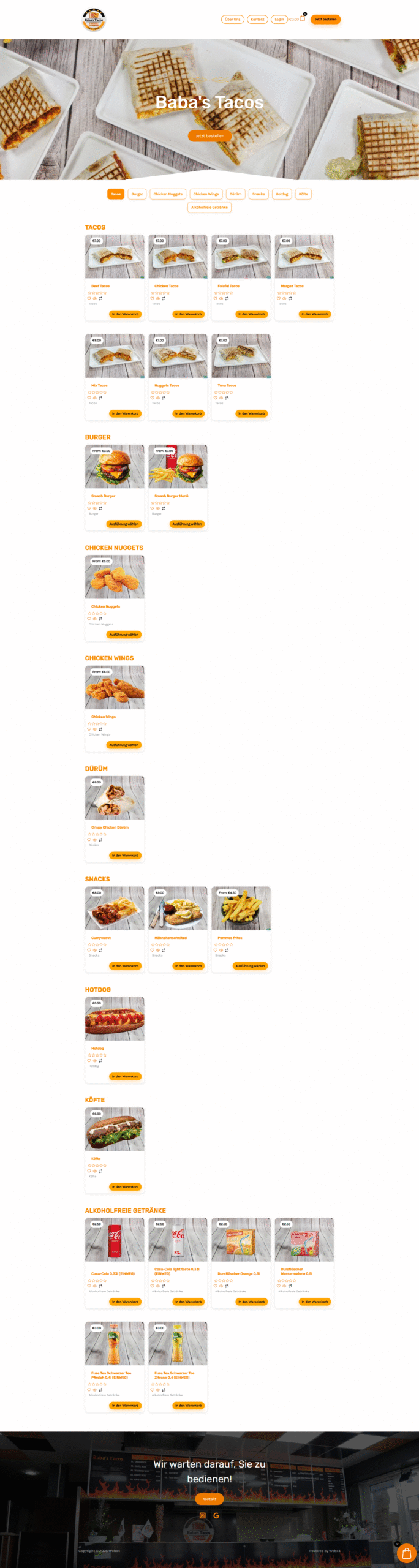Open the Login page
419x1568 pixels.
[279, 20]
